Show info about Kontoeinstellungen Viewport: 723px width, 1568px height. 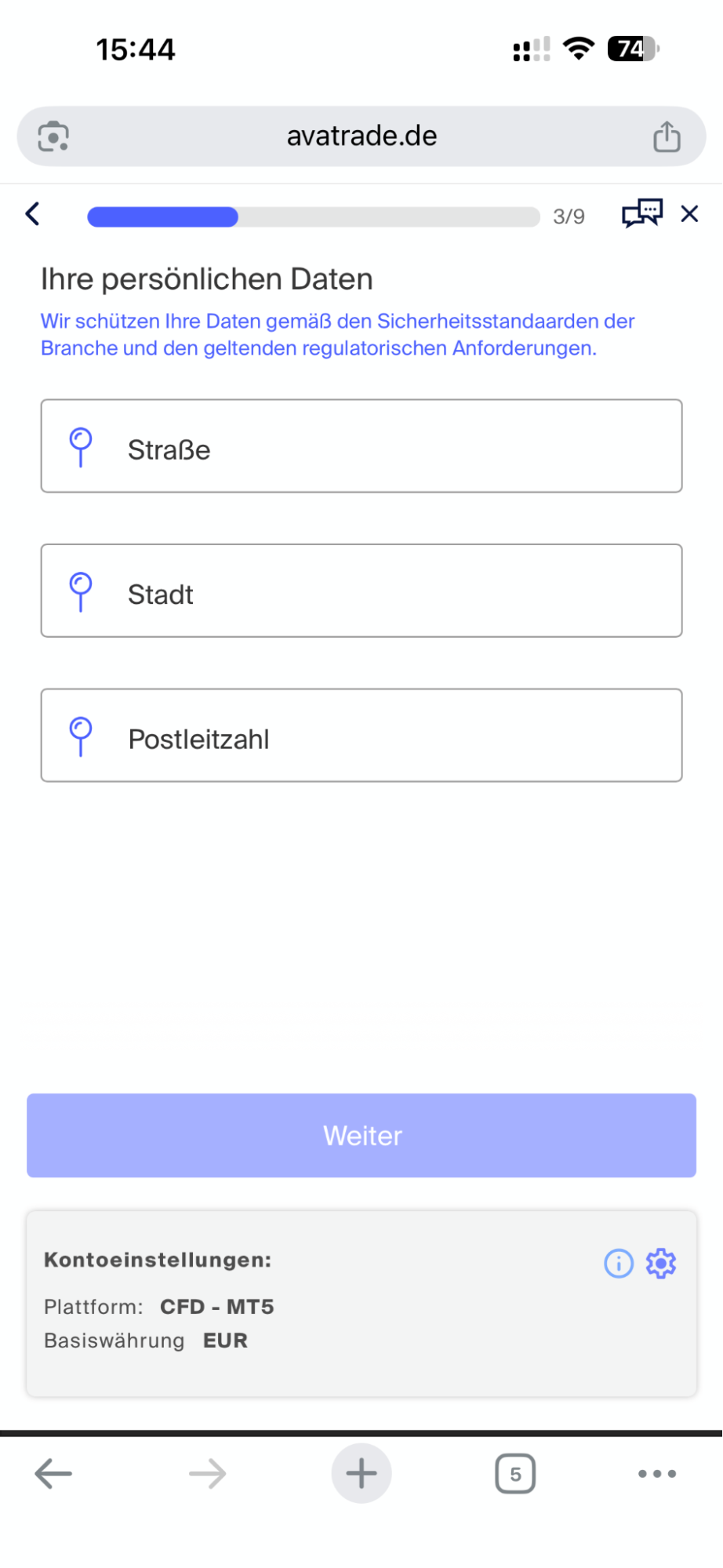pyautogui.click(x=618, y=1264)
